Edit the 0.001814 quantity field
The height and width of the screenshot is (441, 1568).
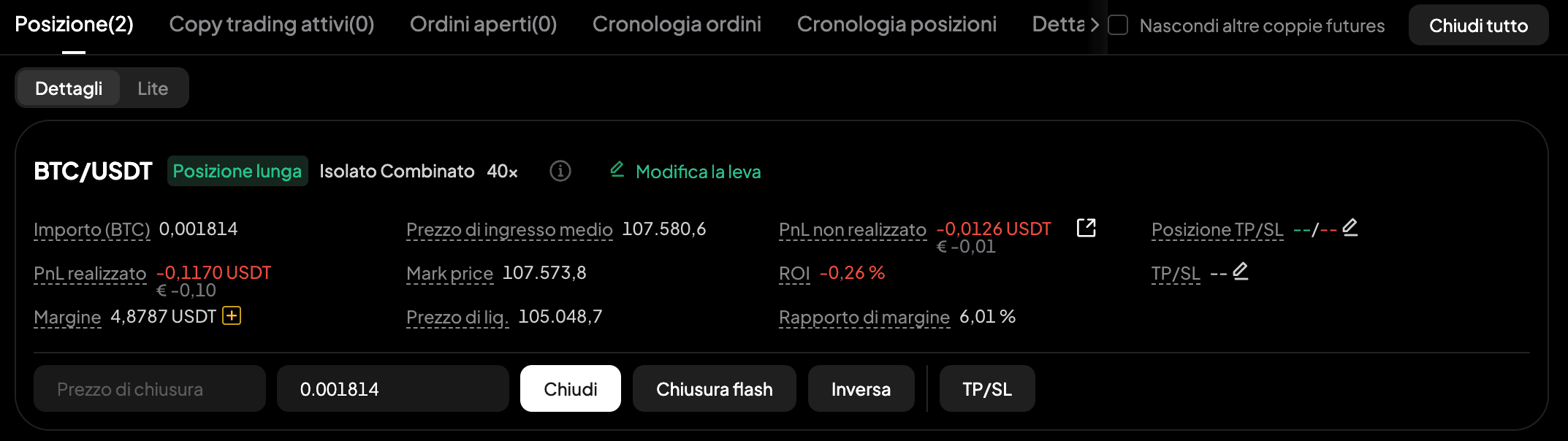click(x=392, y=389)
